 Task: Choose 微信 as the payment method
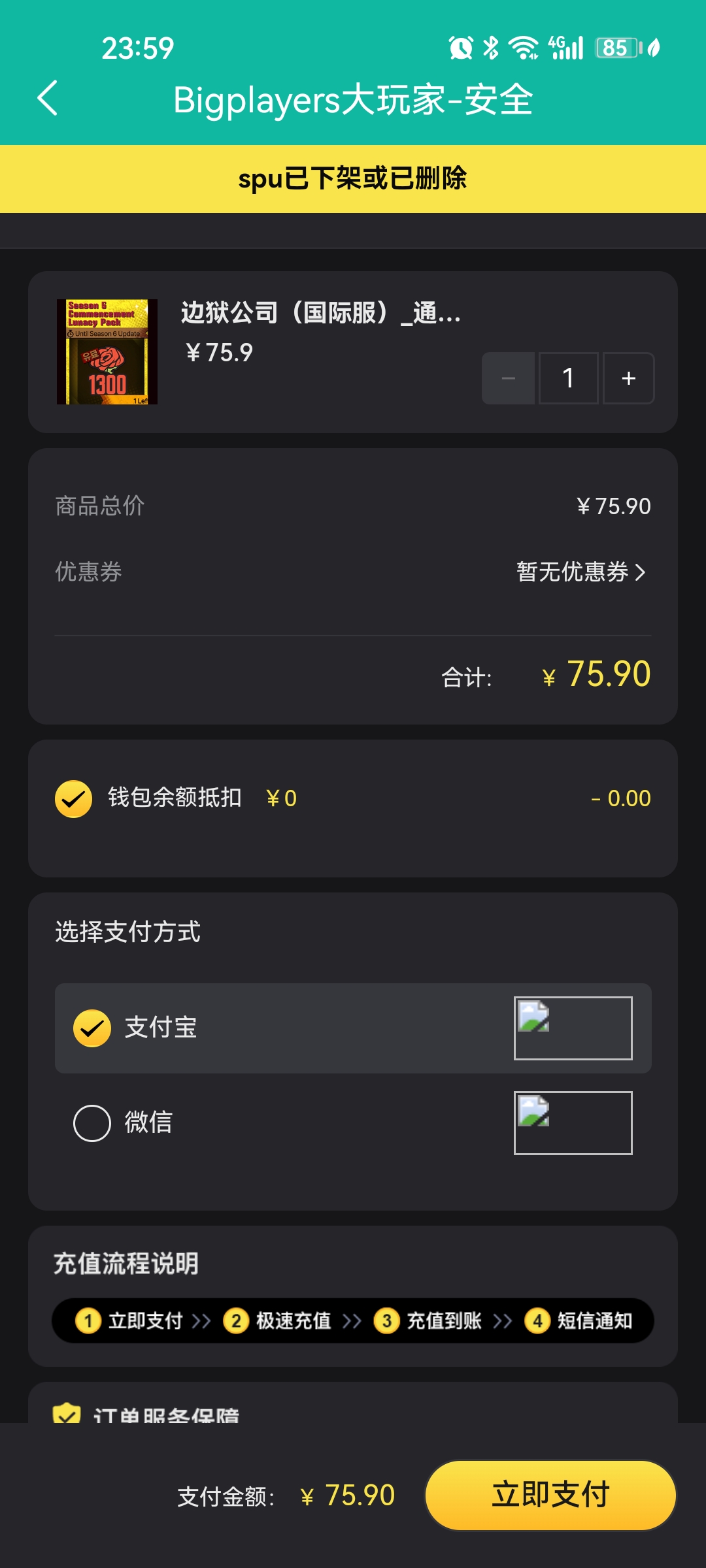[x=353, y=1123]
